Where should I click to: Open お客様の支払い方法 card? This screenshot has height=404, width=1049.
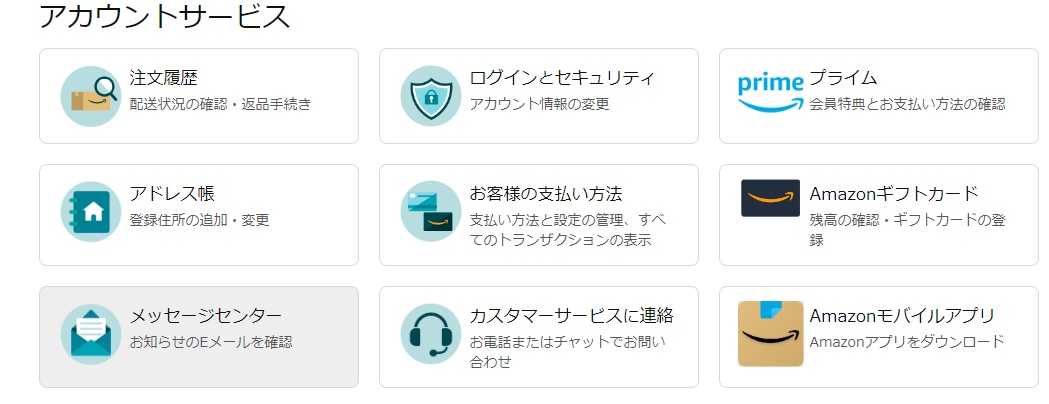(x=539, y=215)
